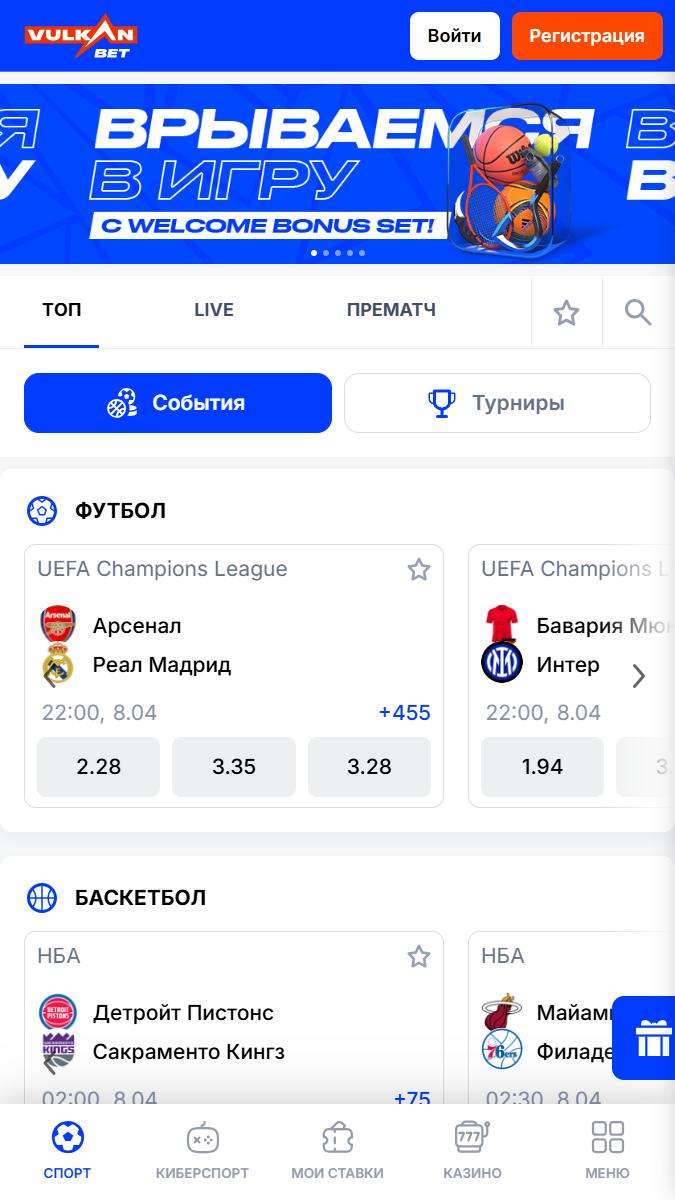Open the КАЗИНО section
Image resolution: width=675 pixels, height=1200 pixels.
click(472, 1151)
